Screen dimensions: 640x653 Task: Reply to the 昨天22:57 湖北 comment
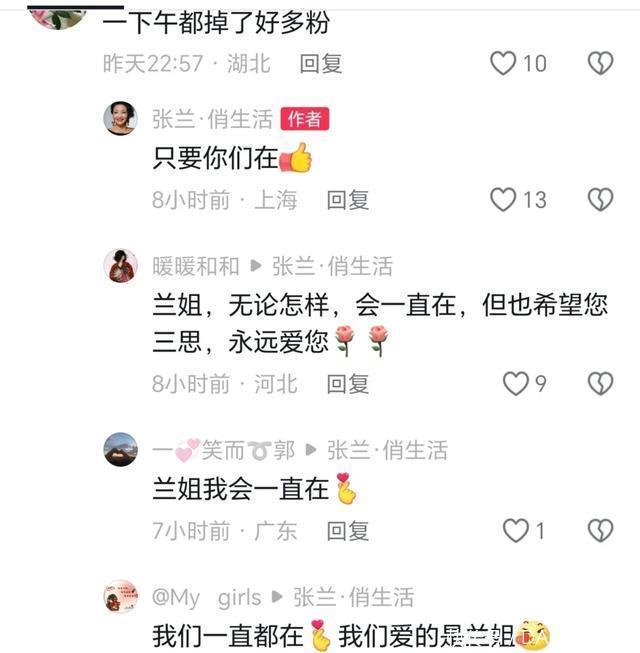[321, 63]
